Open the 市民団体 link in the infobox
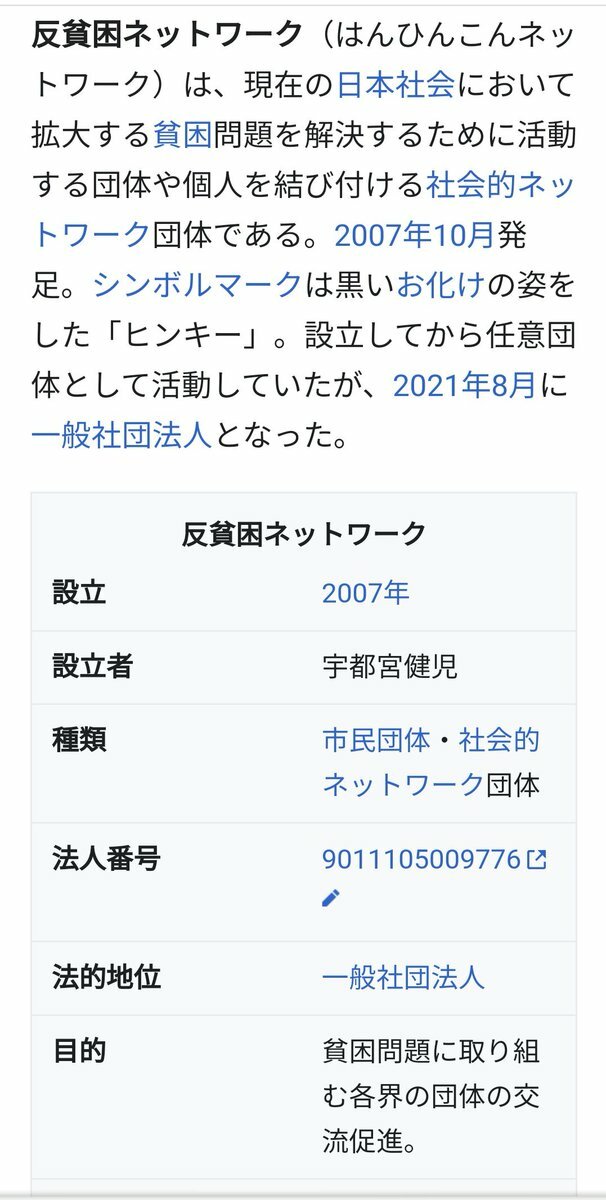 (x=376, y=740)
